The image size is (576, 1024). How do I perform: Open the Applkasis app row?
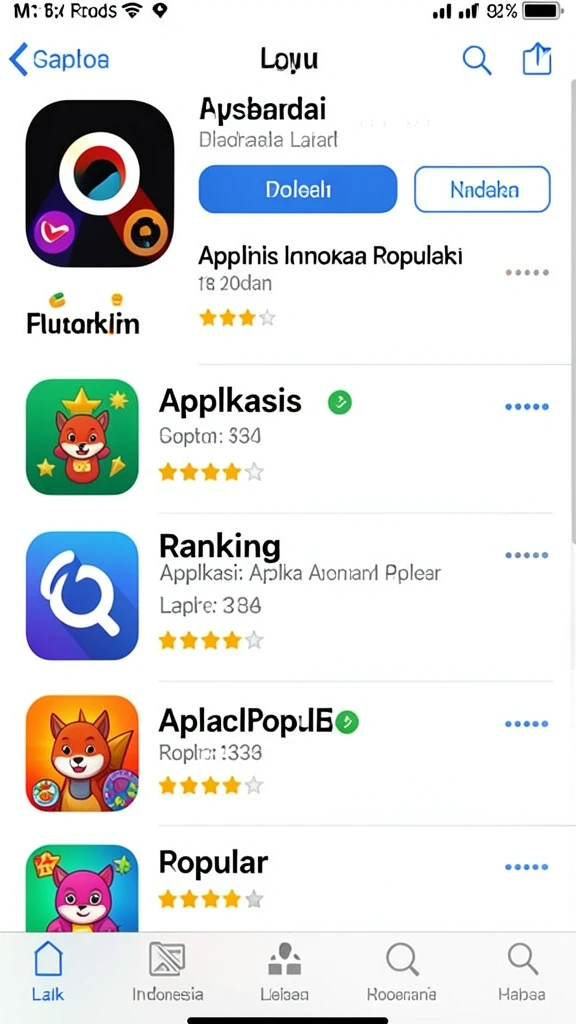(288, 438)
